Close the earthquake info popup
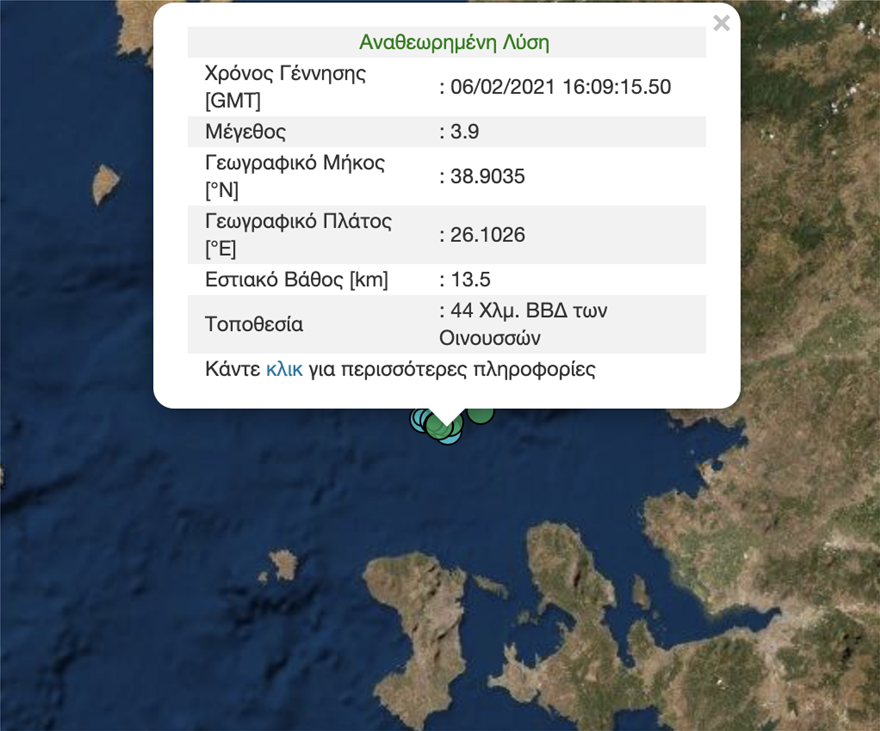The height and width of the screenshot is (731, 880). tap(721, 23)
